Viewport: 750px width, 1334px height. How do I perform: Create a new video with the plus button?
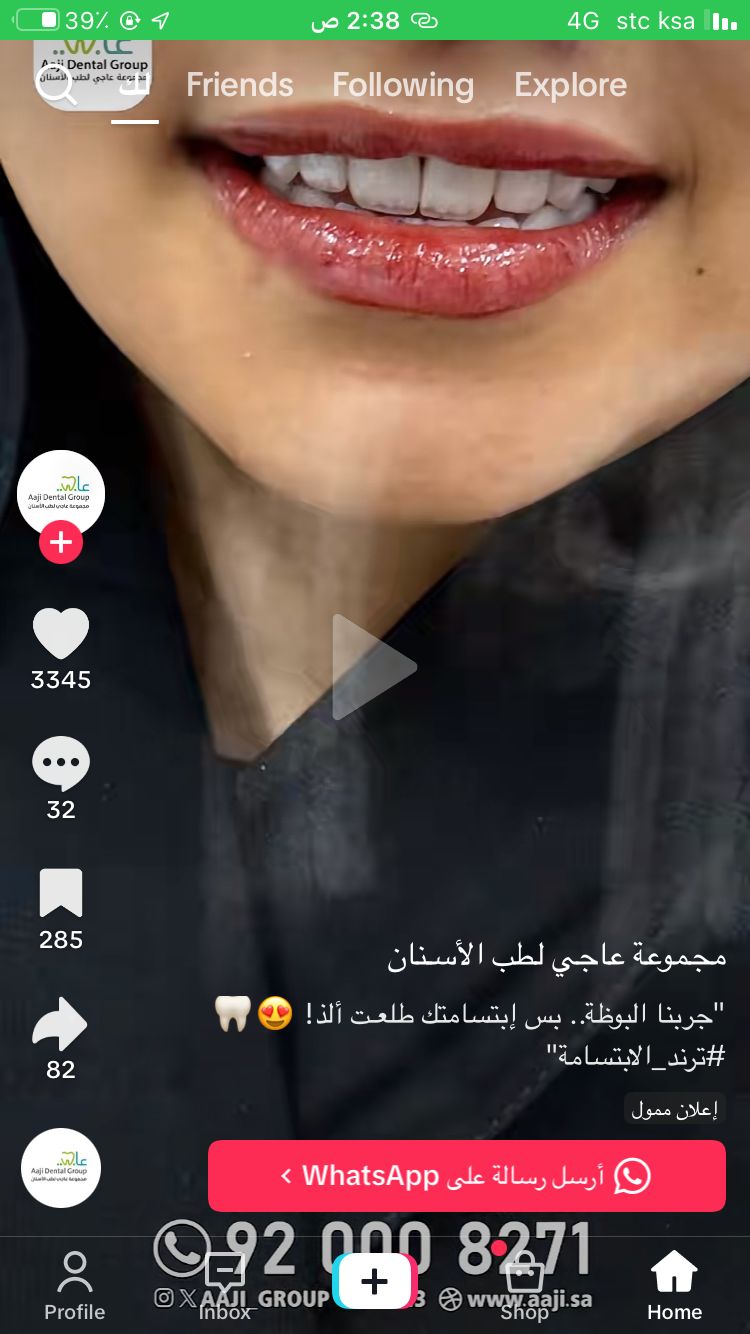click(x=374, y=1281)
